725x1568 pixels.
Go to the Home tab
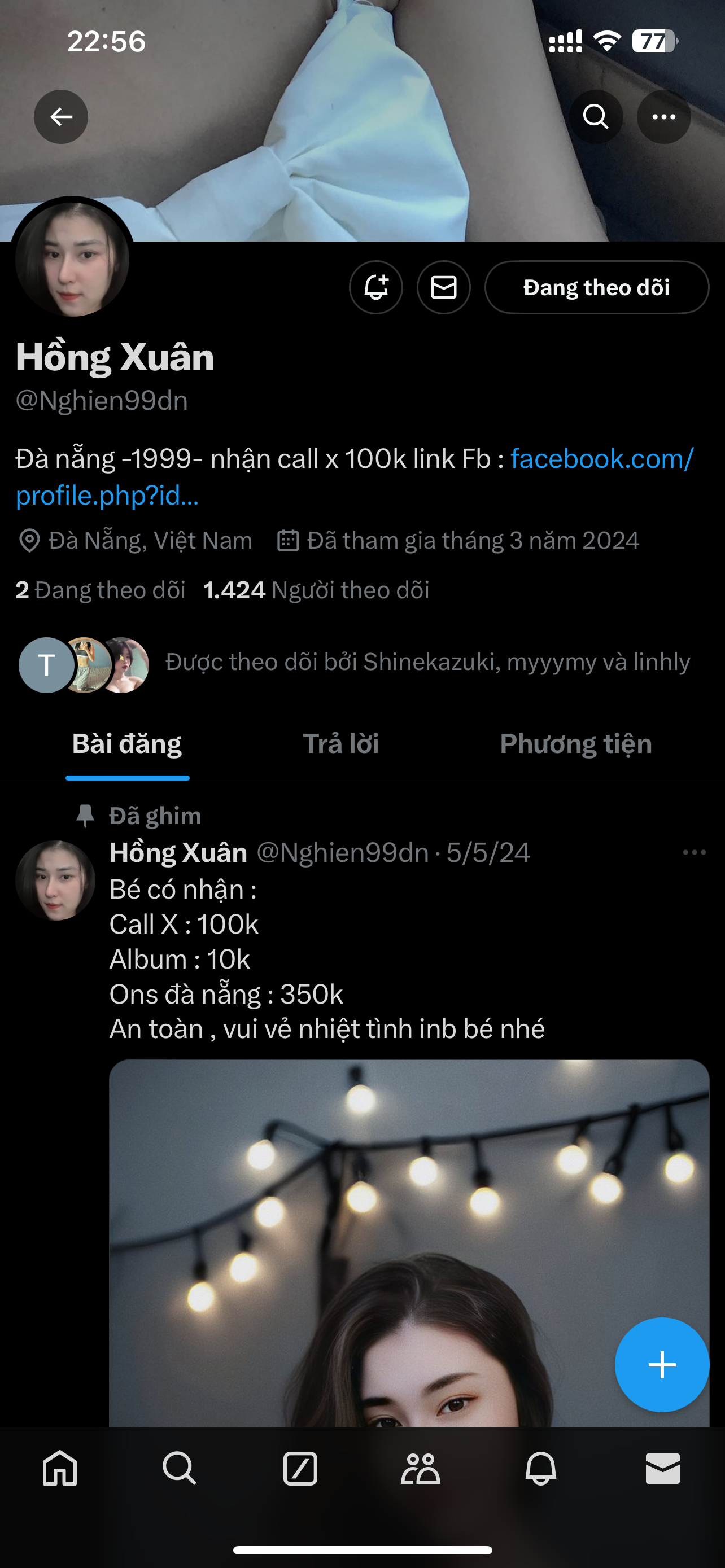(60, 1468)
